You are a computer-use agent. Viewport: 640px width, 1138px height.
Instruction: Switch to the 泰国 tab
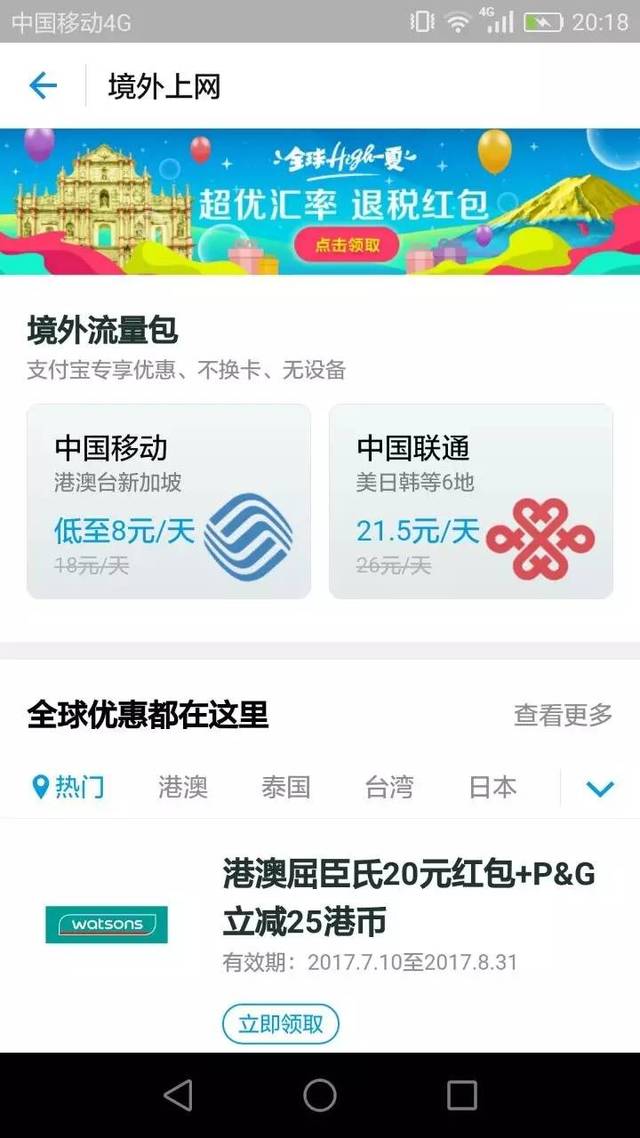(x=286, y=787)
